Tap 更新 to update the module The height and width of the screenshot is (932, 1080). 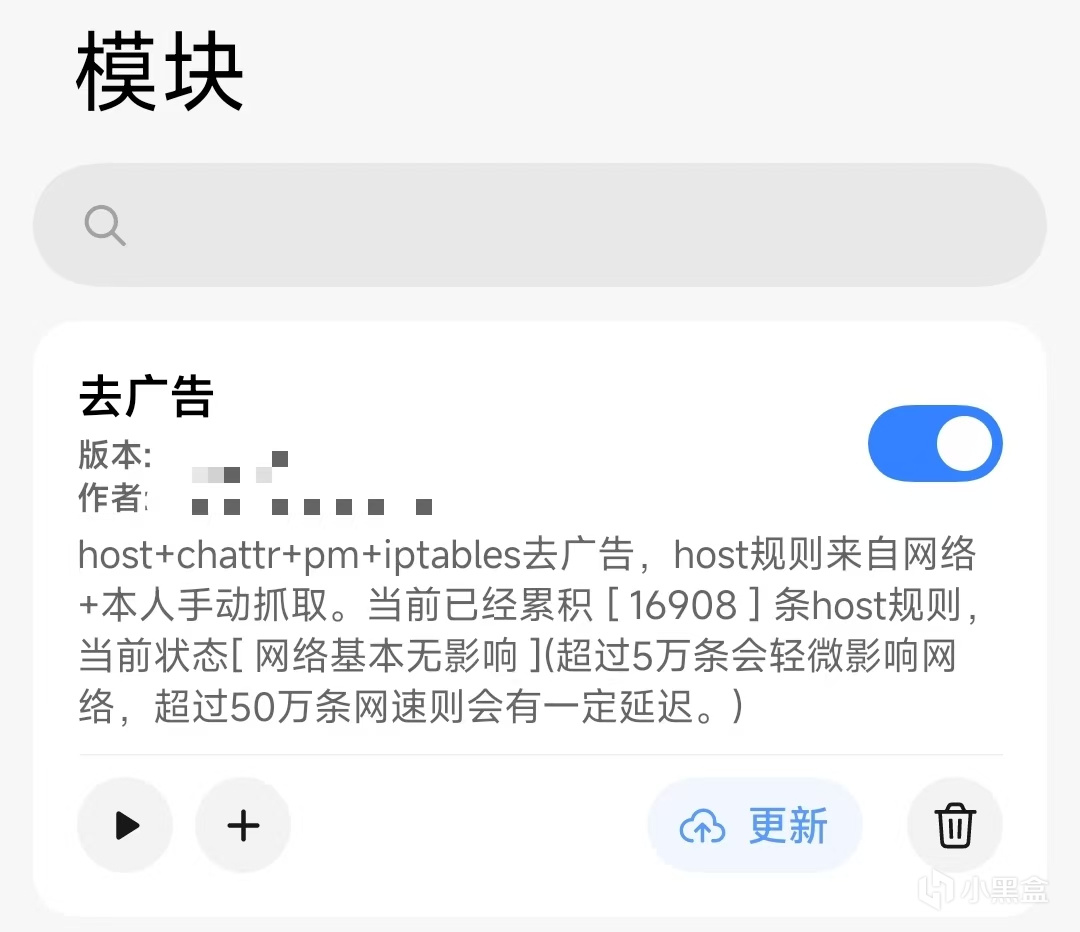click(755, 826)
